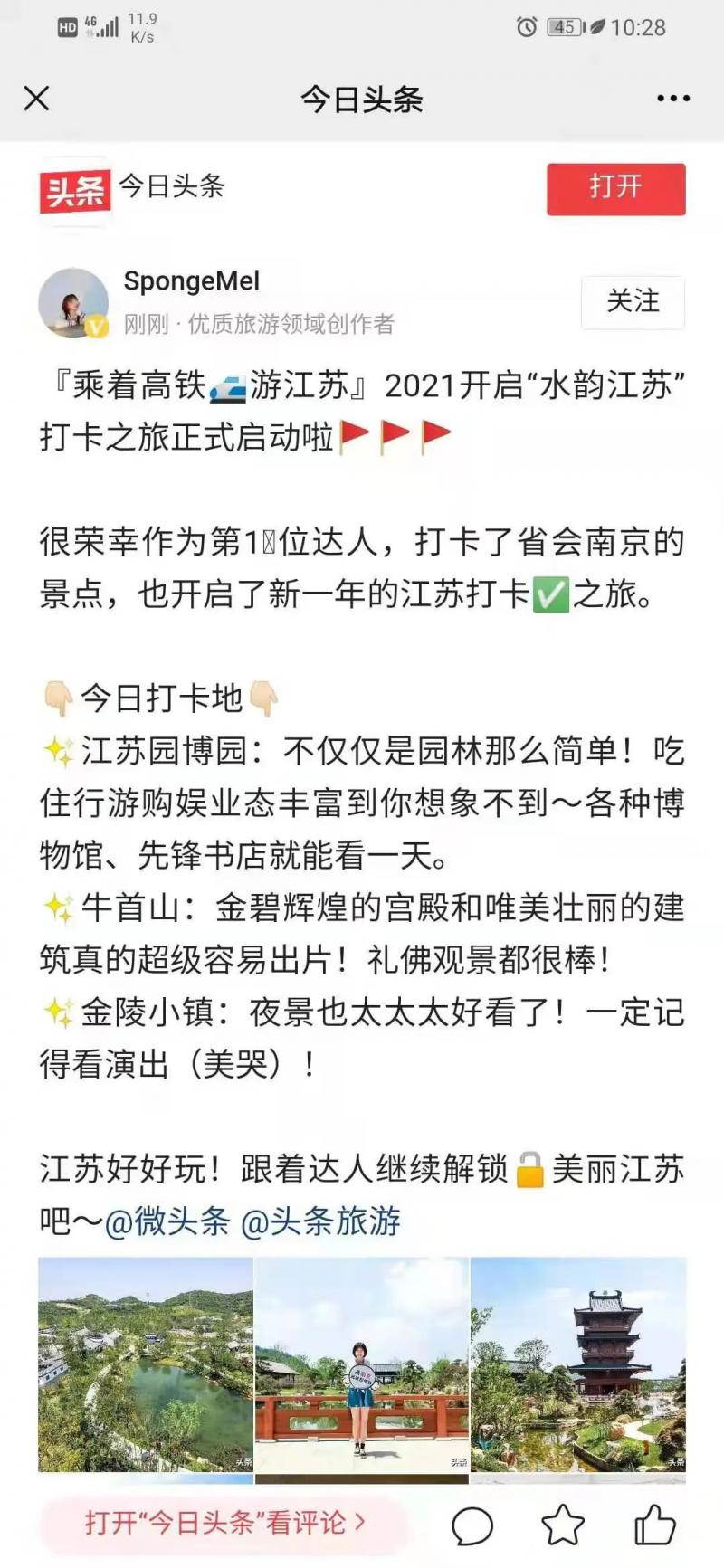
Task: Favorite this post with the star
Action: coord(563,1525)
